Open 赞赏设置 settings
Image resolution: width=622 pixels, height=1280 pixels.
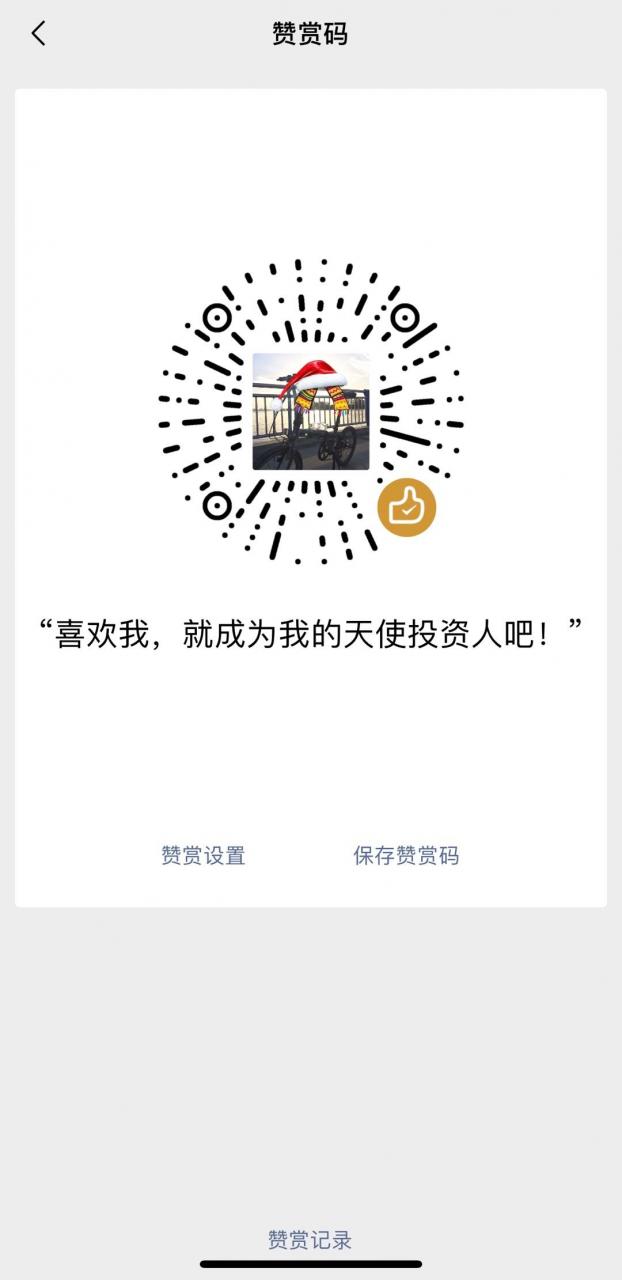[x=203, y=856]
